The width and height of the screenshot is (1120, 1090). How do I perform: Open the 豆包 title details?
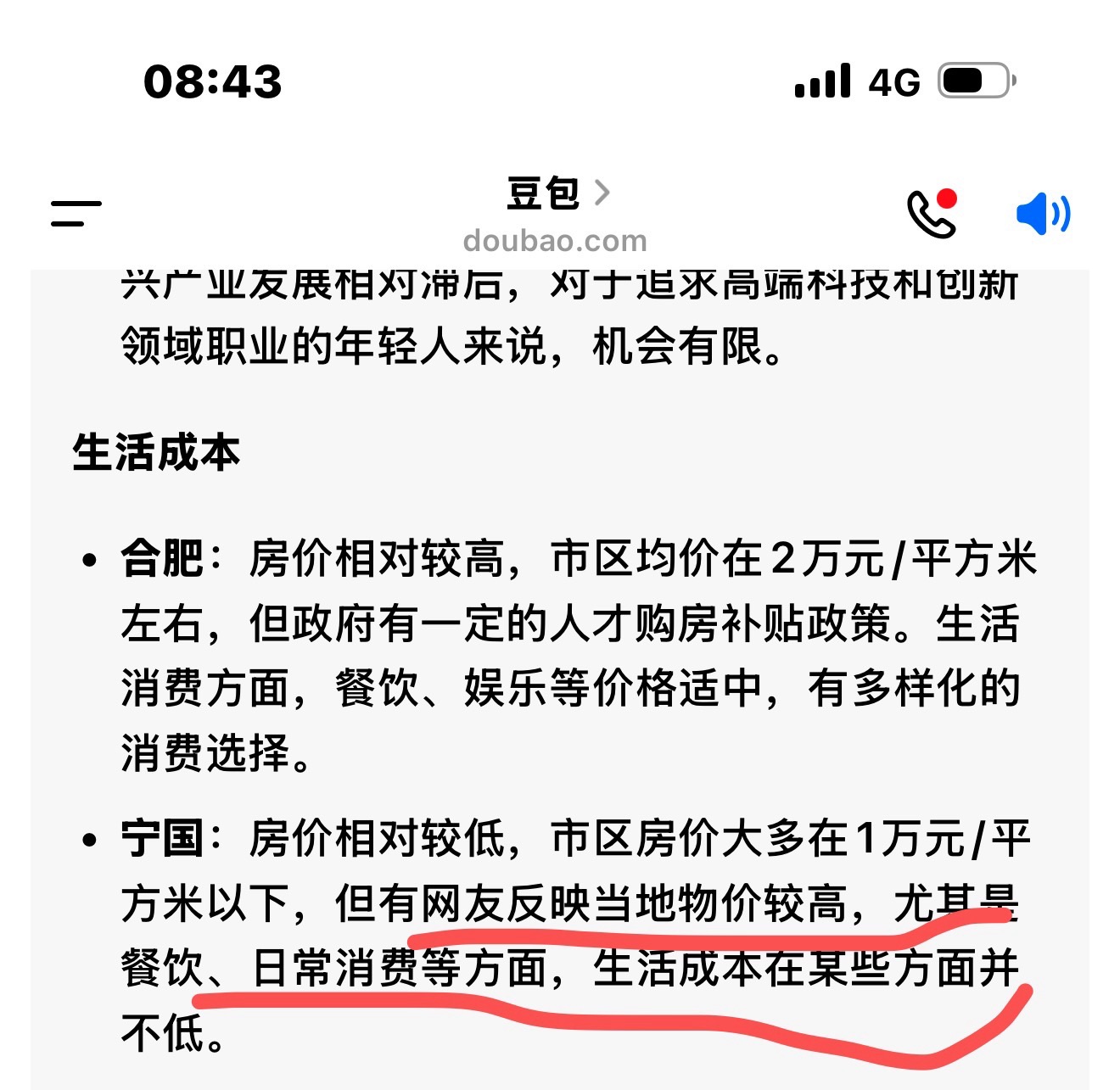point(557,194)
